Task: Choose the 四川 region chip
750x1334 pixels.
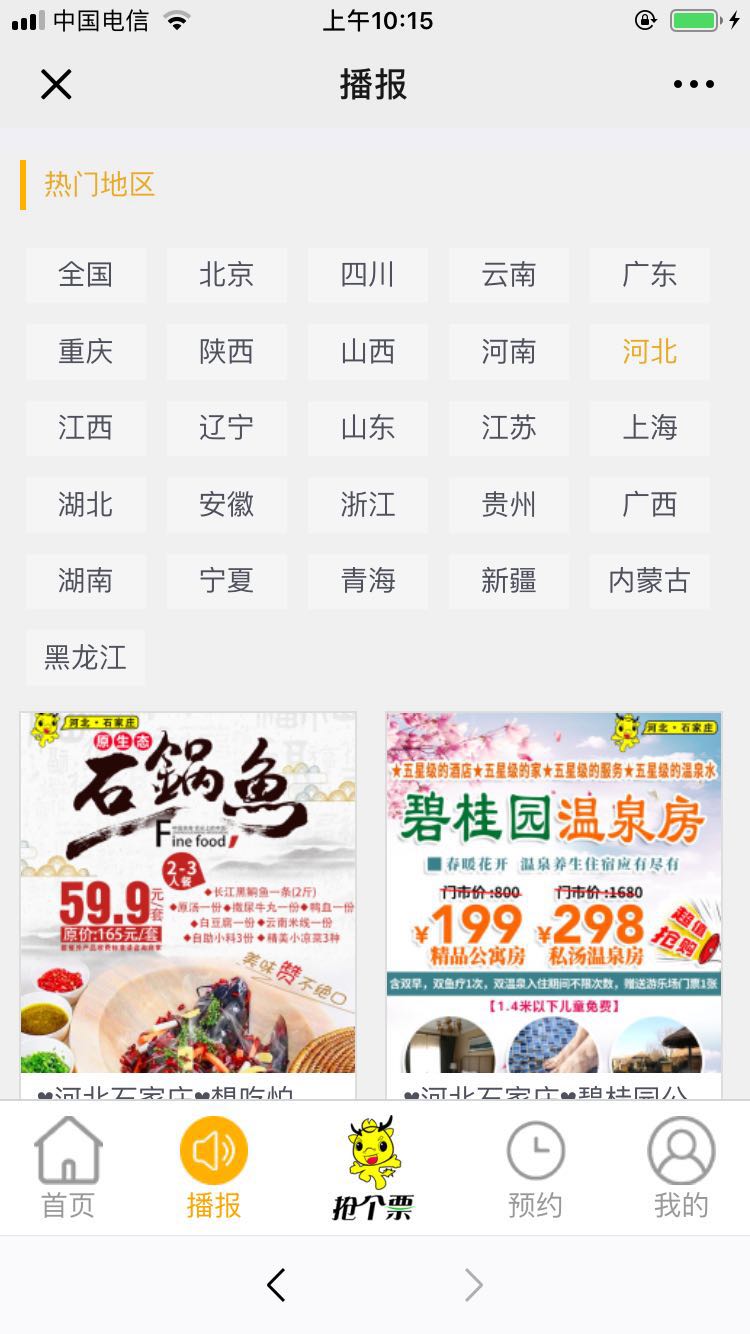Action: (x=367, y=275)
